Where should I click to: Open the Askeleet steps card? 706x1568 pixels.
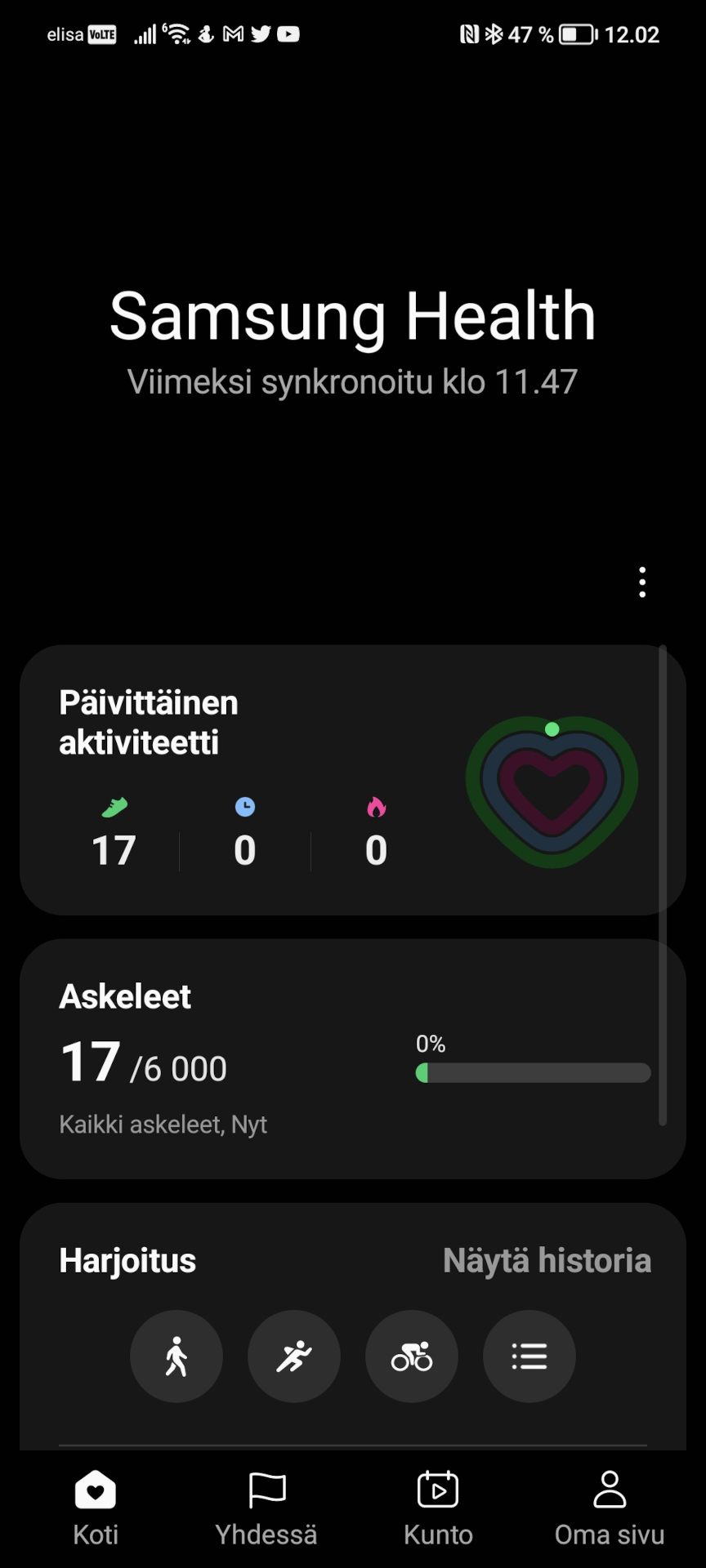point(353,1058)
